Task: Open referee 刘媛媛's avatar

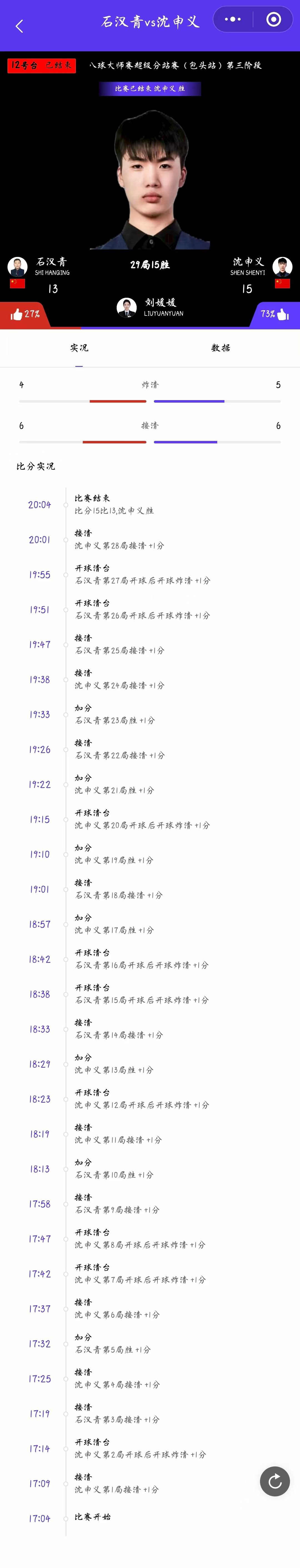Action: pyautogui.click(x=126, y=307)
